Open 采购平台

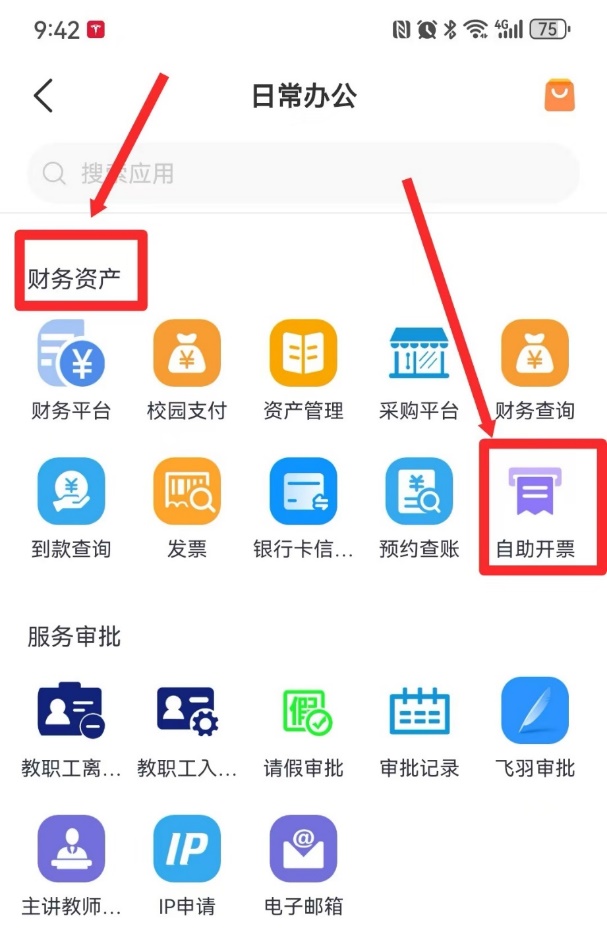click(x=419, y=354)
